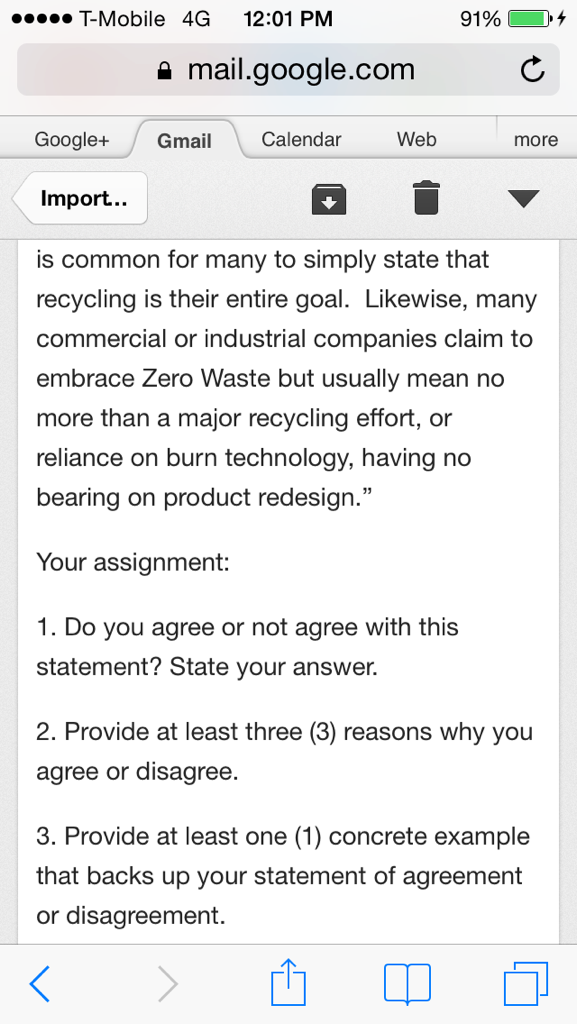Show open Safari tabs
The height and width of the screenshot is (1024, 577).
pos(525,984)
